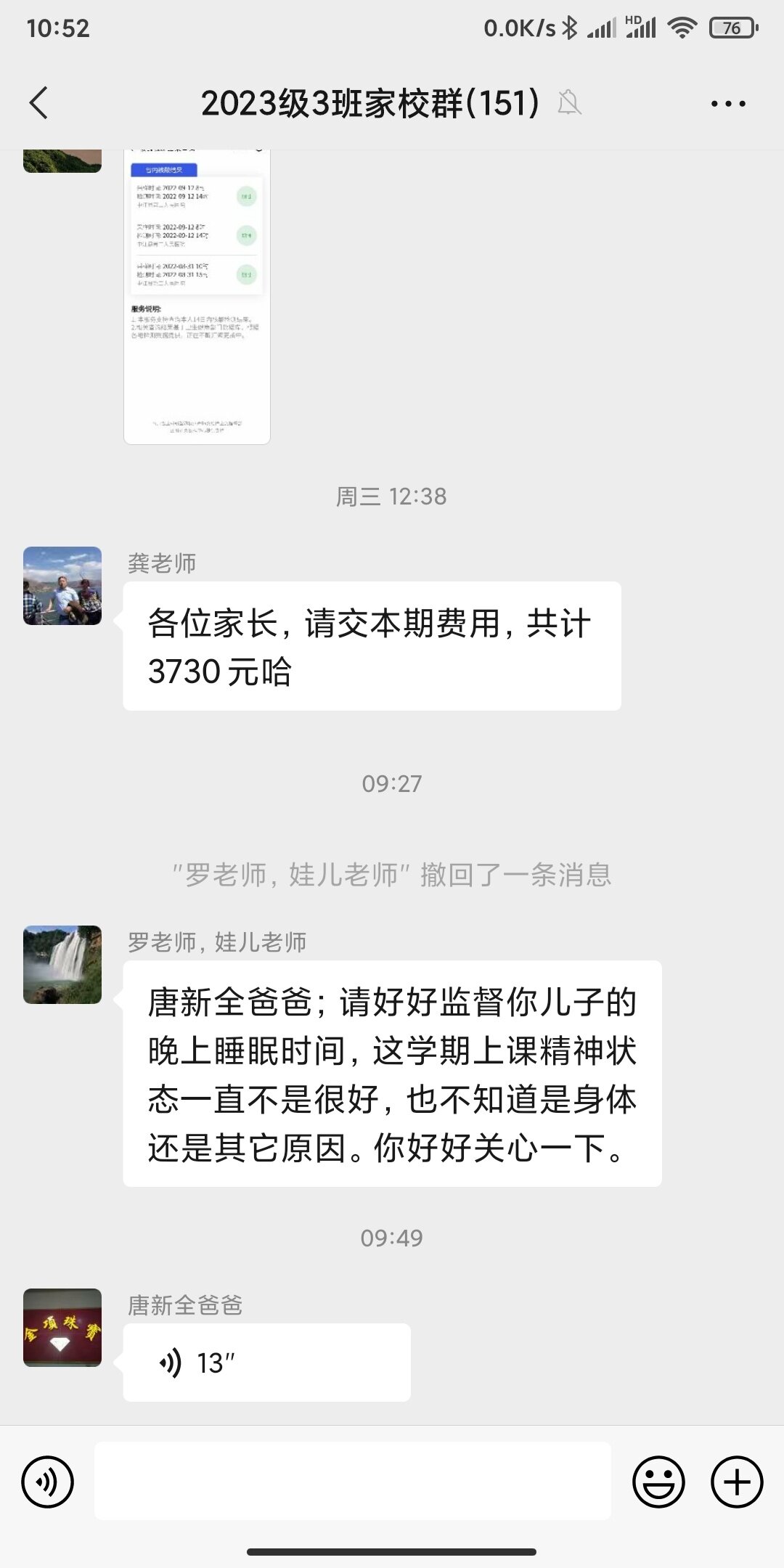784x1568 pixels.
Task: Go back to the chat list
Action: pos(39,103)
